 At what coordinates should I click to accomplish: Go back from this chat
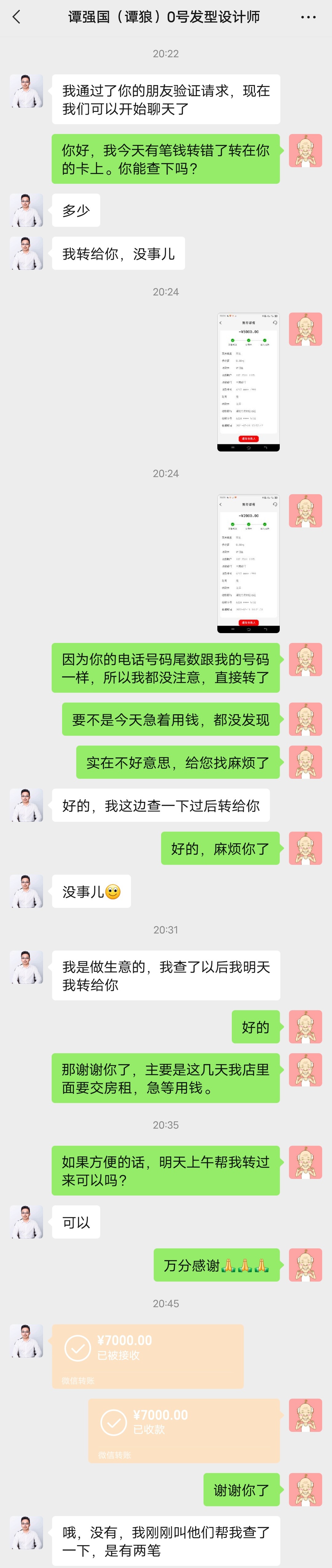pos(17,17)
